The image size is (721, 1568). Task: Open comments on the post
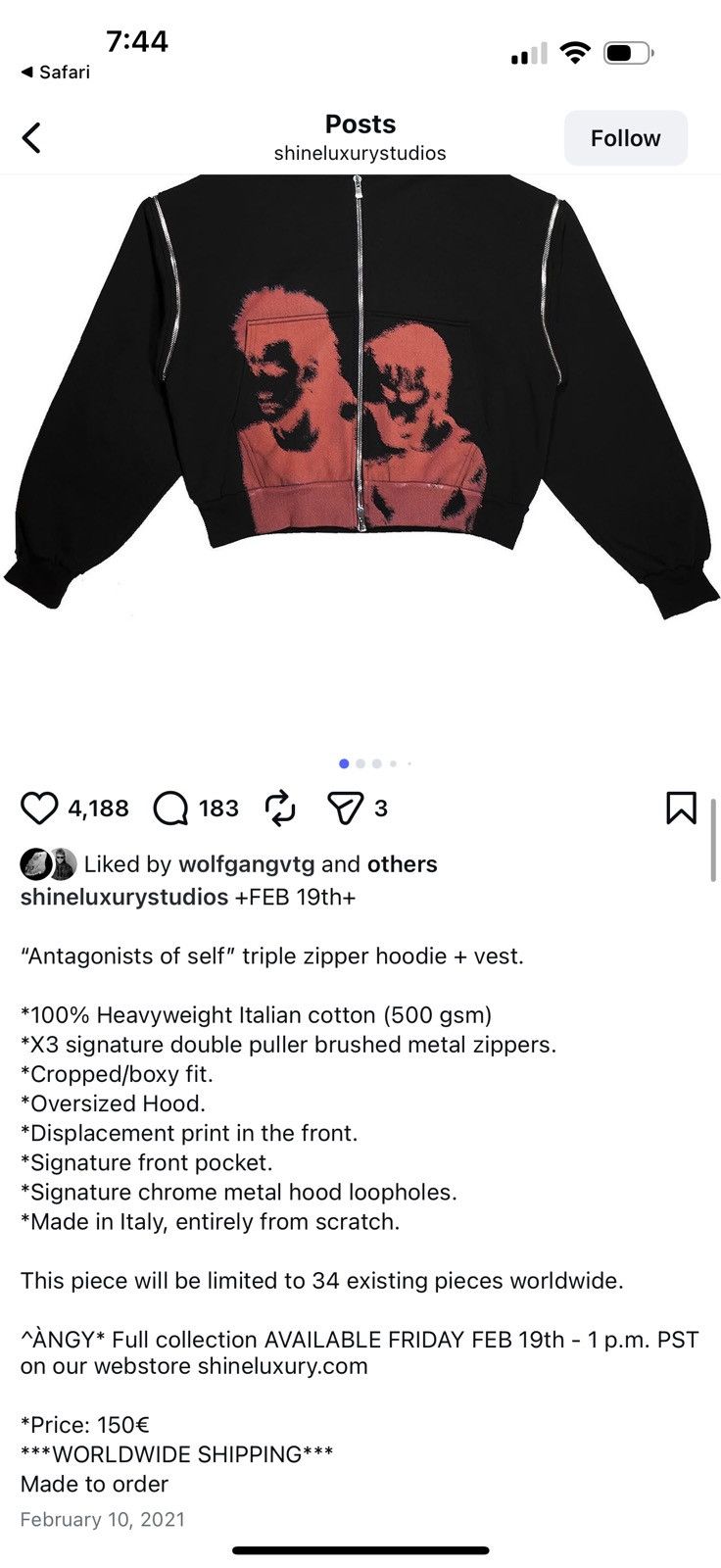170,808
